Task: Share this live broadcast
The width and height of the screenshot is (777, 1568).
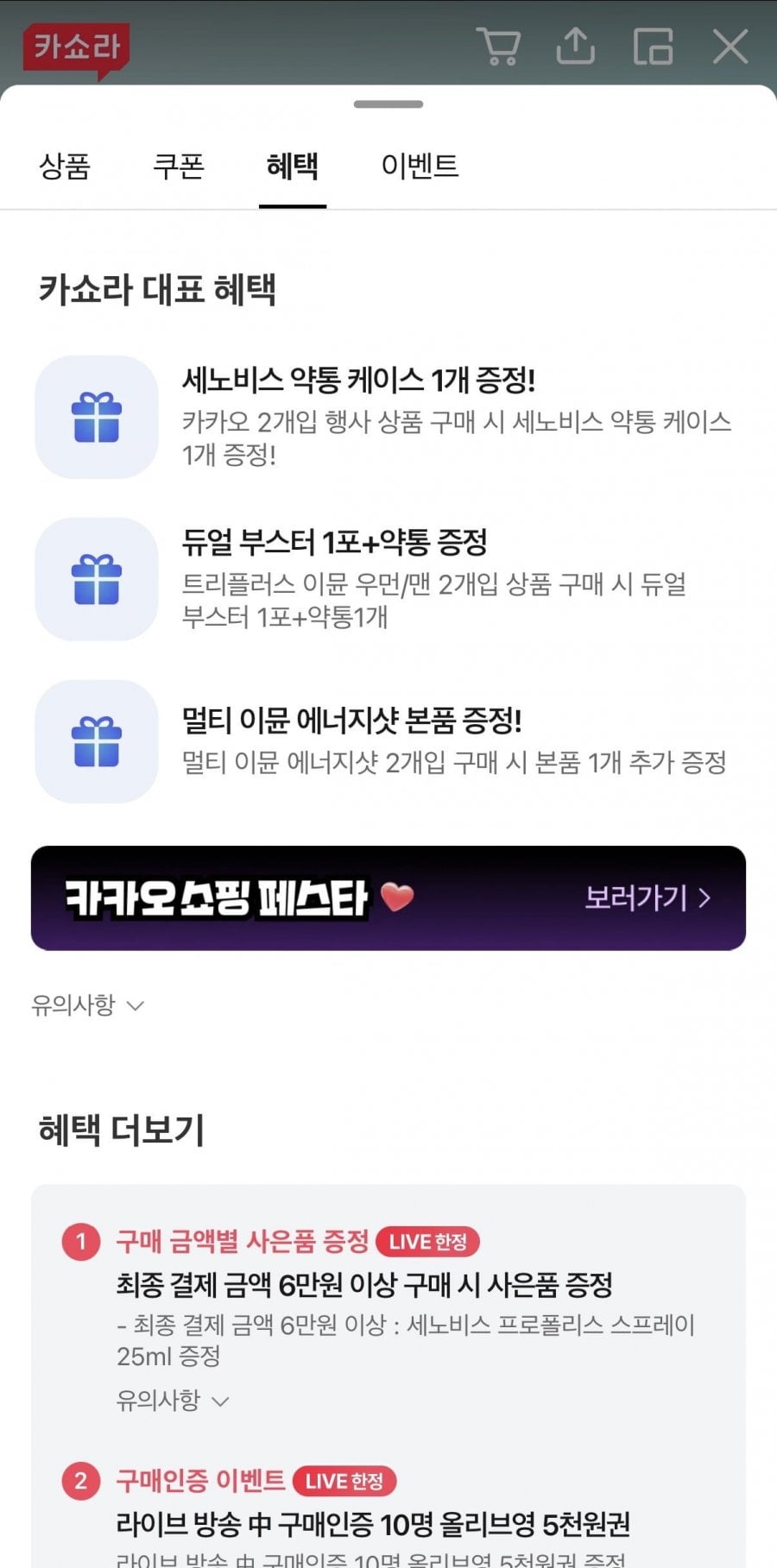Action: (575, 47)
